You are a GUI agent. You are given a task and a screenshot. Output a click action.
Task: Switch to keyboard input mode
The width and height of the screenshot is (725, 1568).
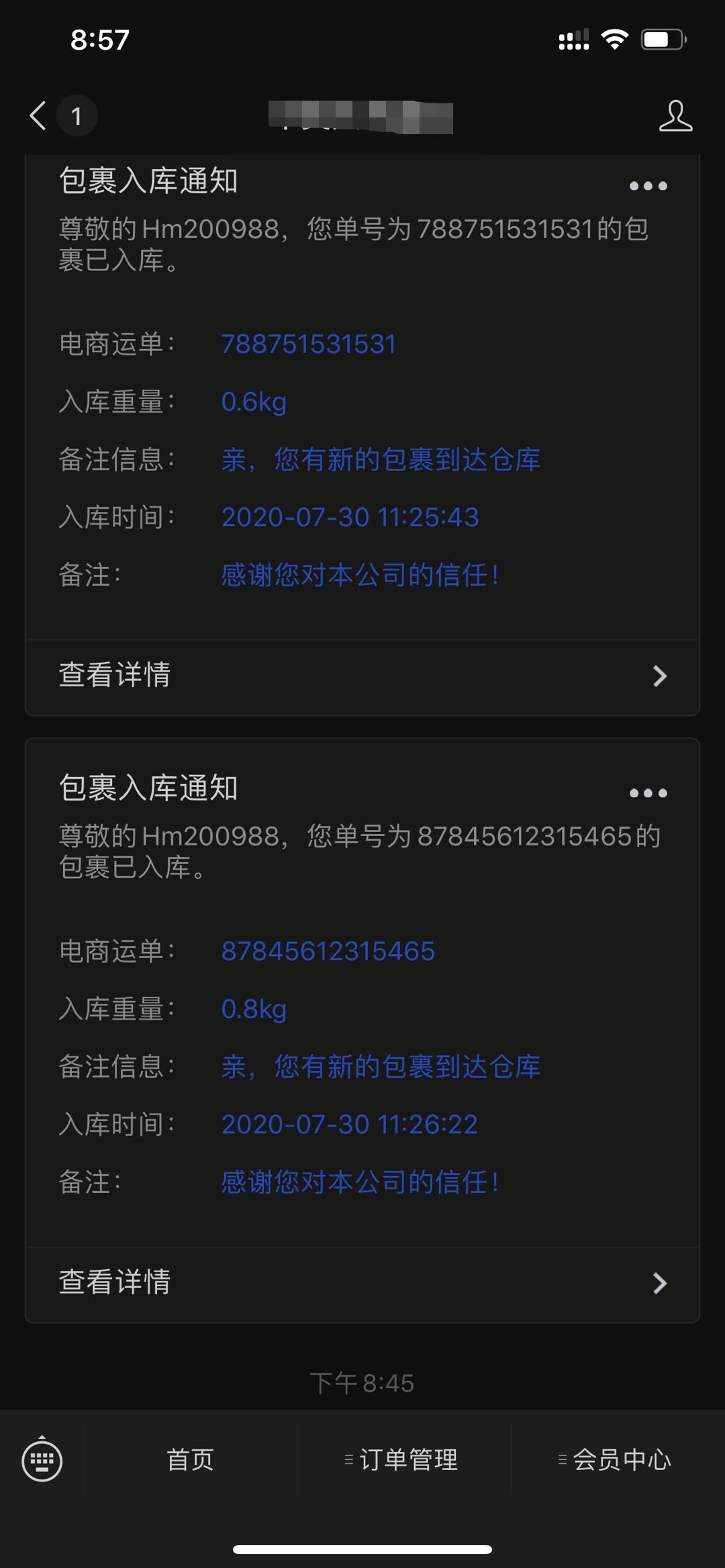pos(42,1460)
